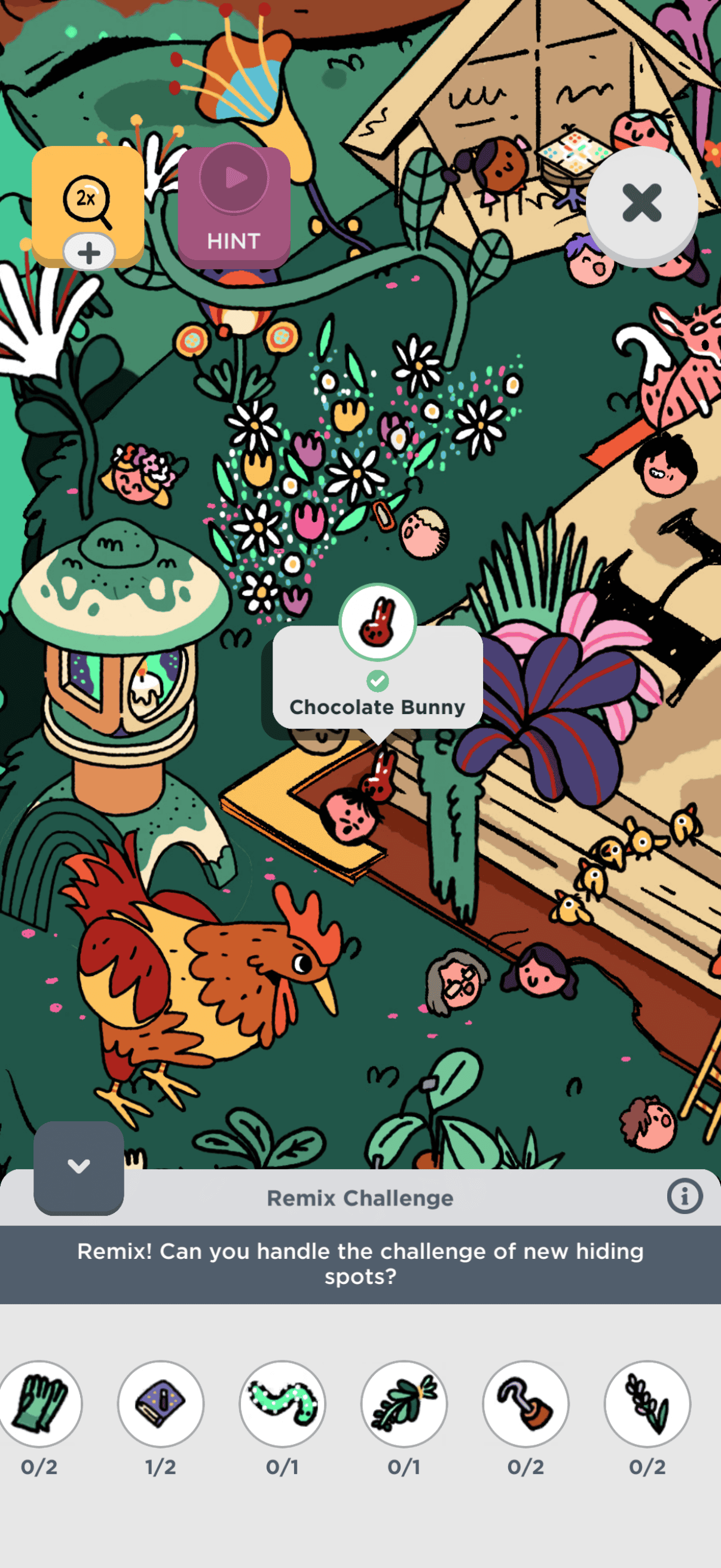Select the lavender sprig item

click(647, 1404)
